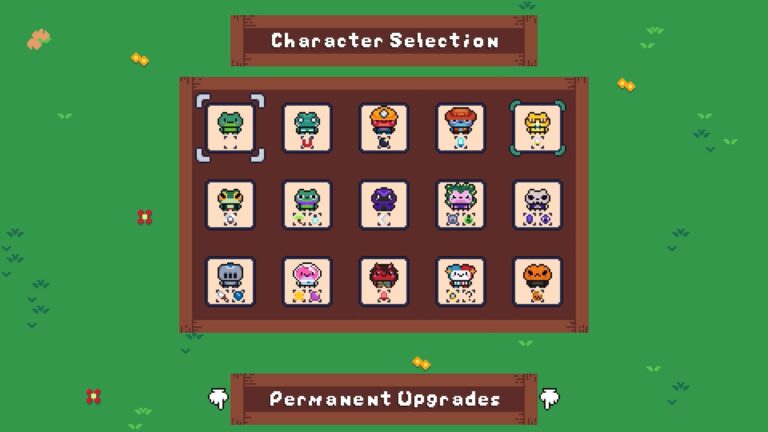Choose the pink astronaut bubble character
Screen dimensions: 768x432
coord(307,282)
